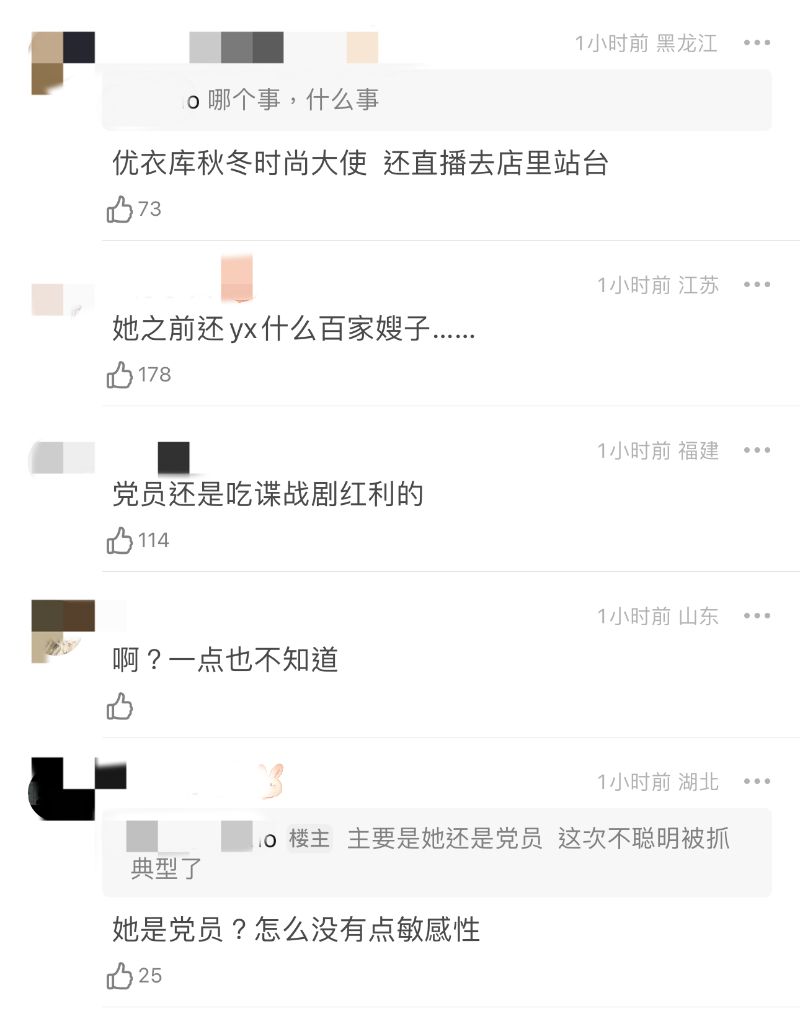Open more options for the 山东 comment
Viewport: 800px width, 1011px height.
(x=757, y=616)
